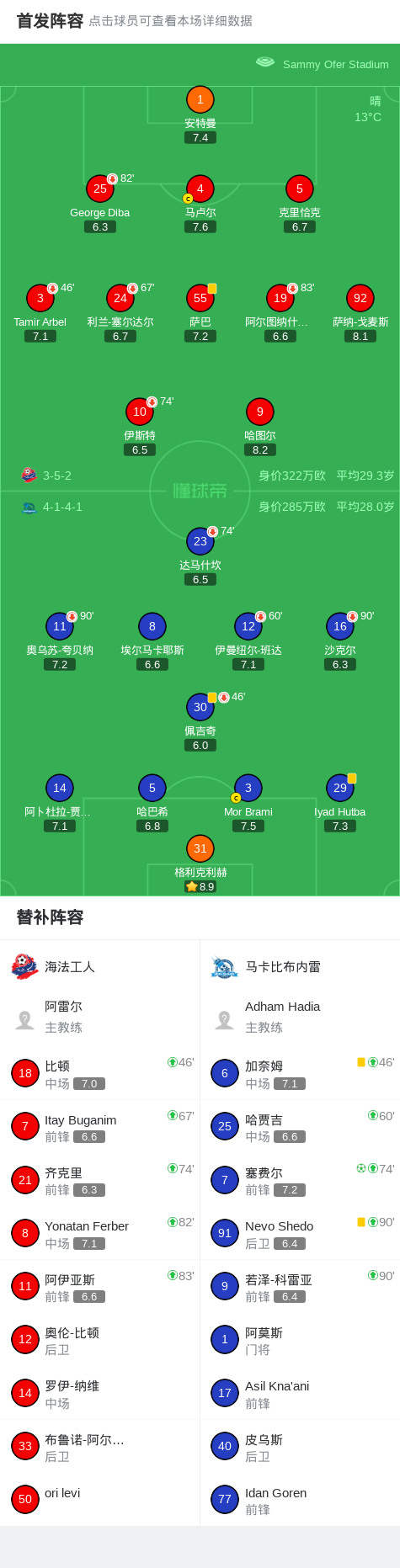Open Mor Brami's player data
The image size is (400, 1568).
[248, 803]
